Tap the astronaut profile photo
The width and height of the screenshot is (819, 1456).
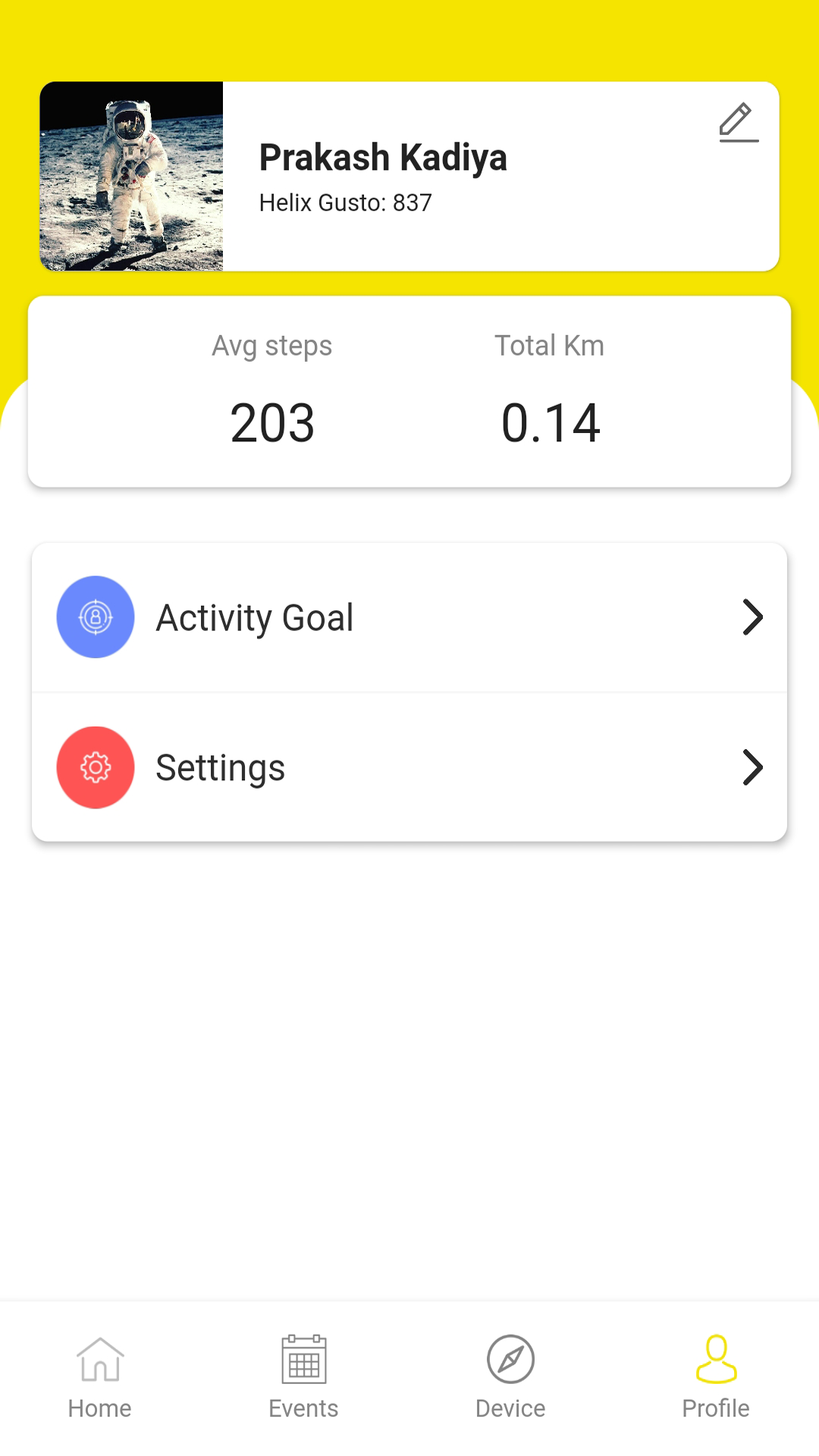(x=131, y=175)
